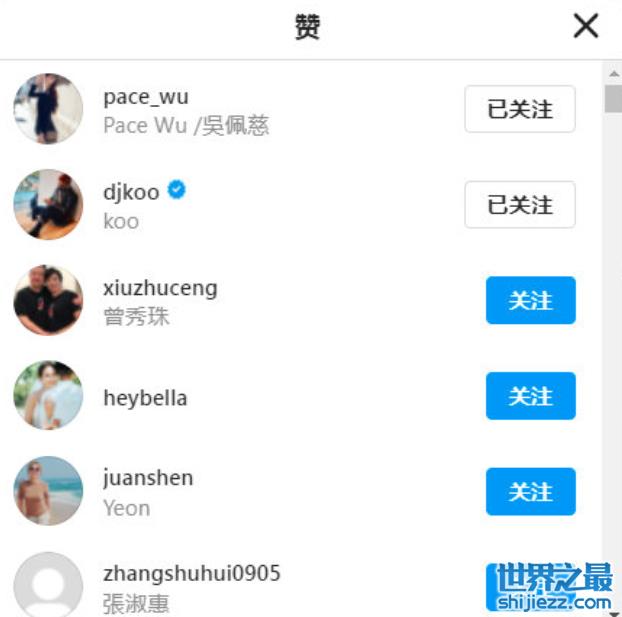Follow juanshen with the 关注 button

[x=530, y=491]
